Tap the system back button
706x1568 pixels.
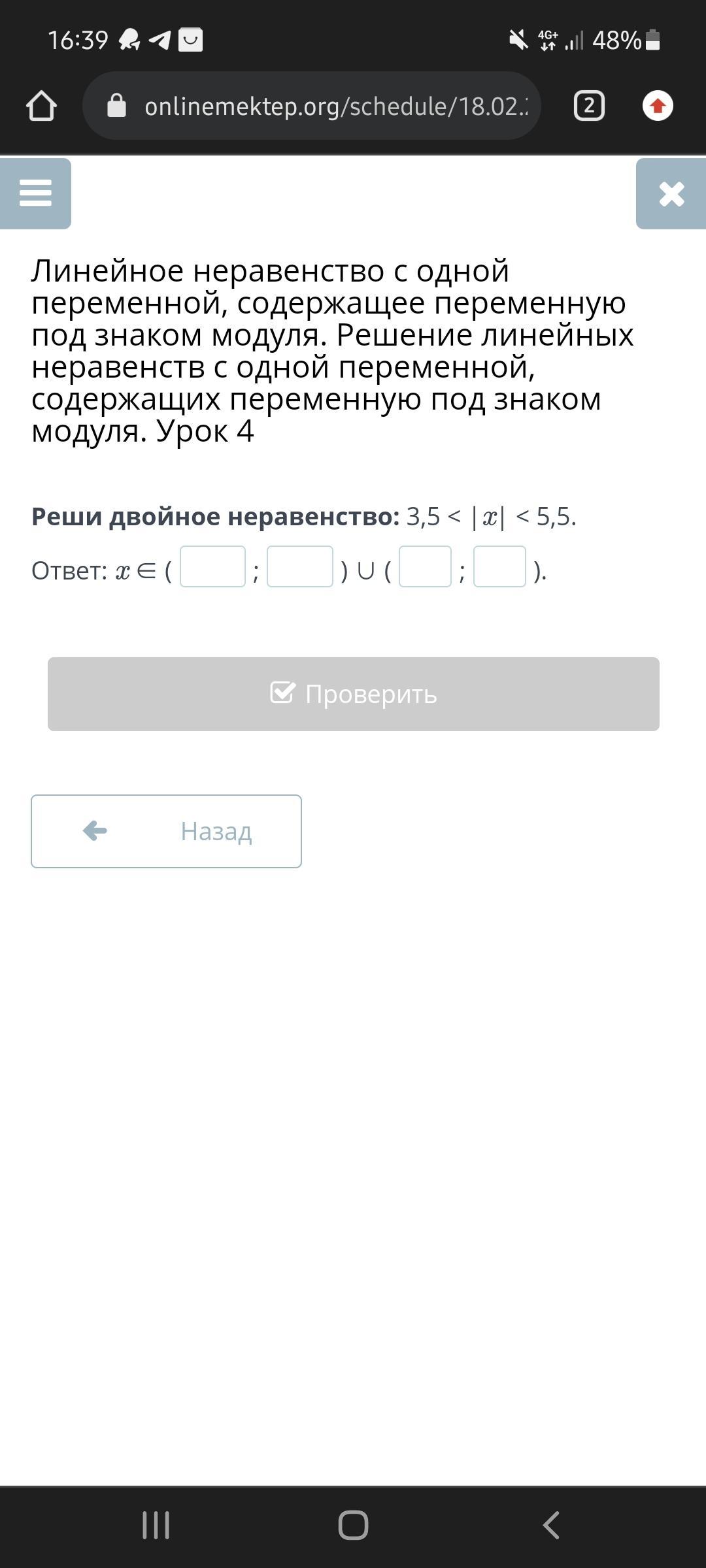point(551,1526)
